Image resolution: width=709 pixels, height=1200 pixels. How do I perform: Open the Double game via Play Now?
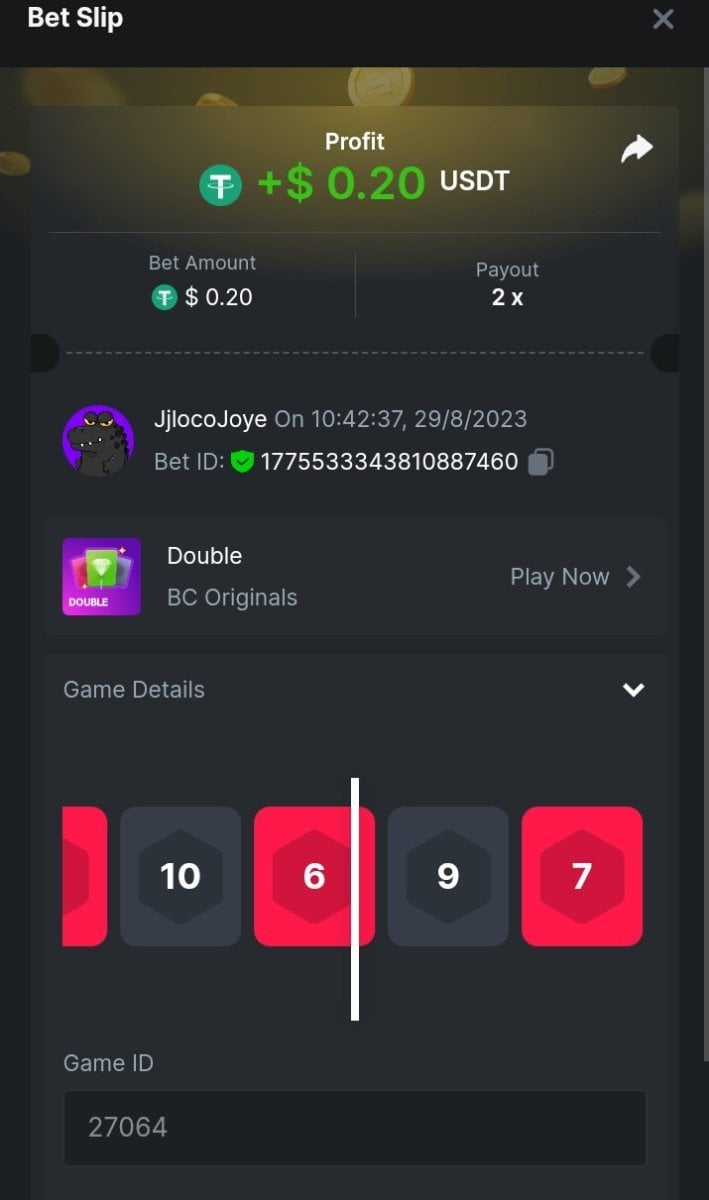click(575, 577)
